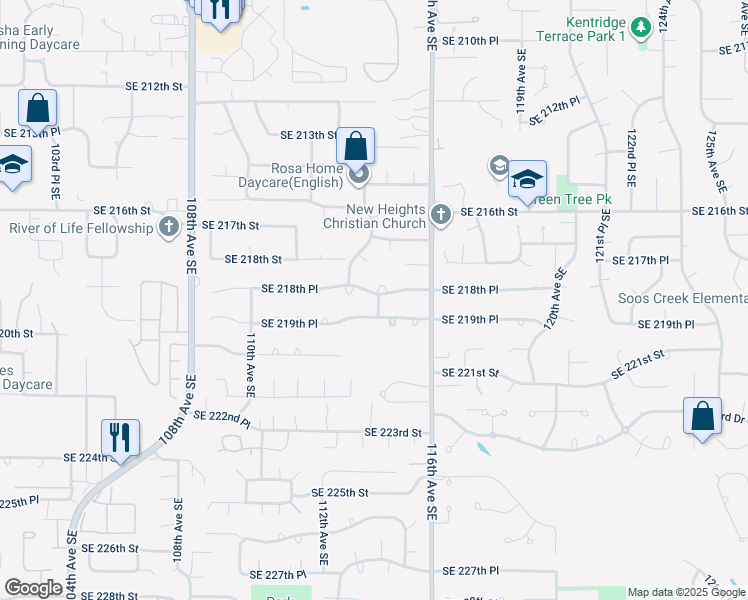The image size is (748, 600).
Task: Select the restaurant marker near SE 224th St
Action: point(120,437)
